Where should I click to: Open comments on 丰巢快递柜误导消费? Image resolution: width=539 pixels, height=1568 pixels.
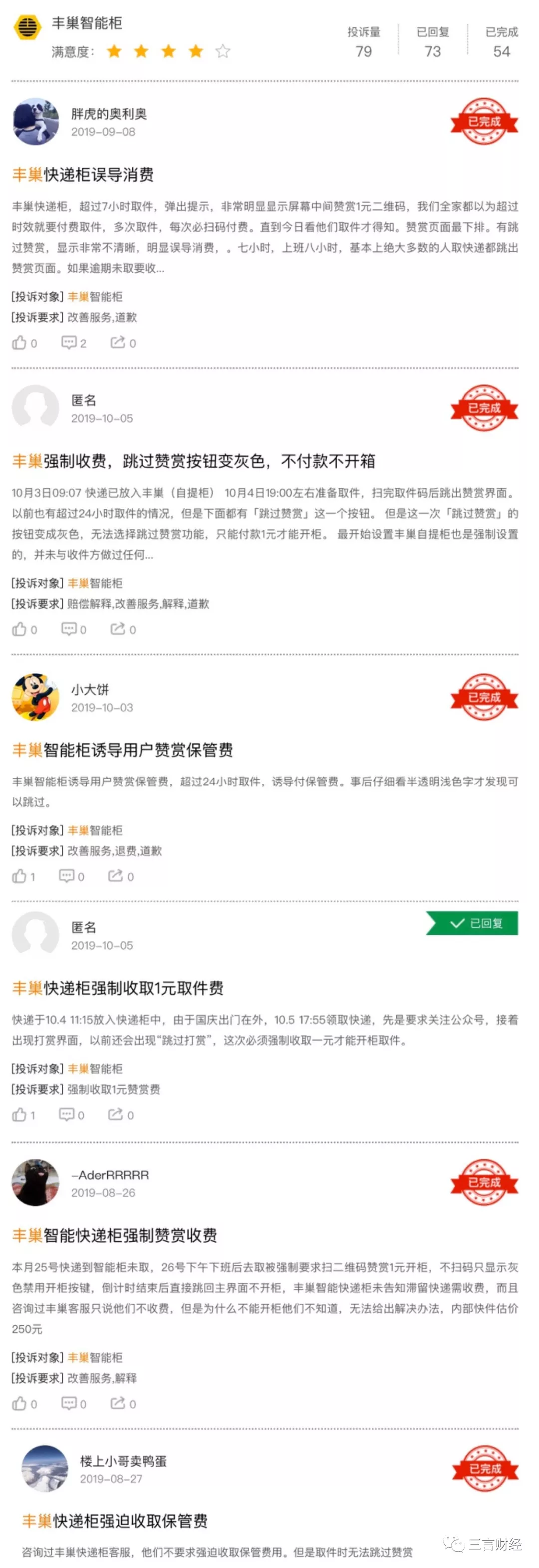click(69, 343)
